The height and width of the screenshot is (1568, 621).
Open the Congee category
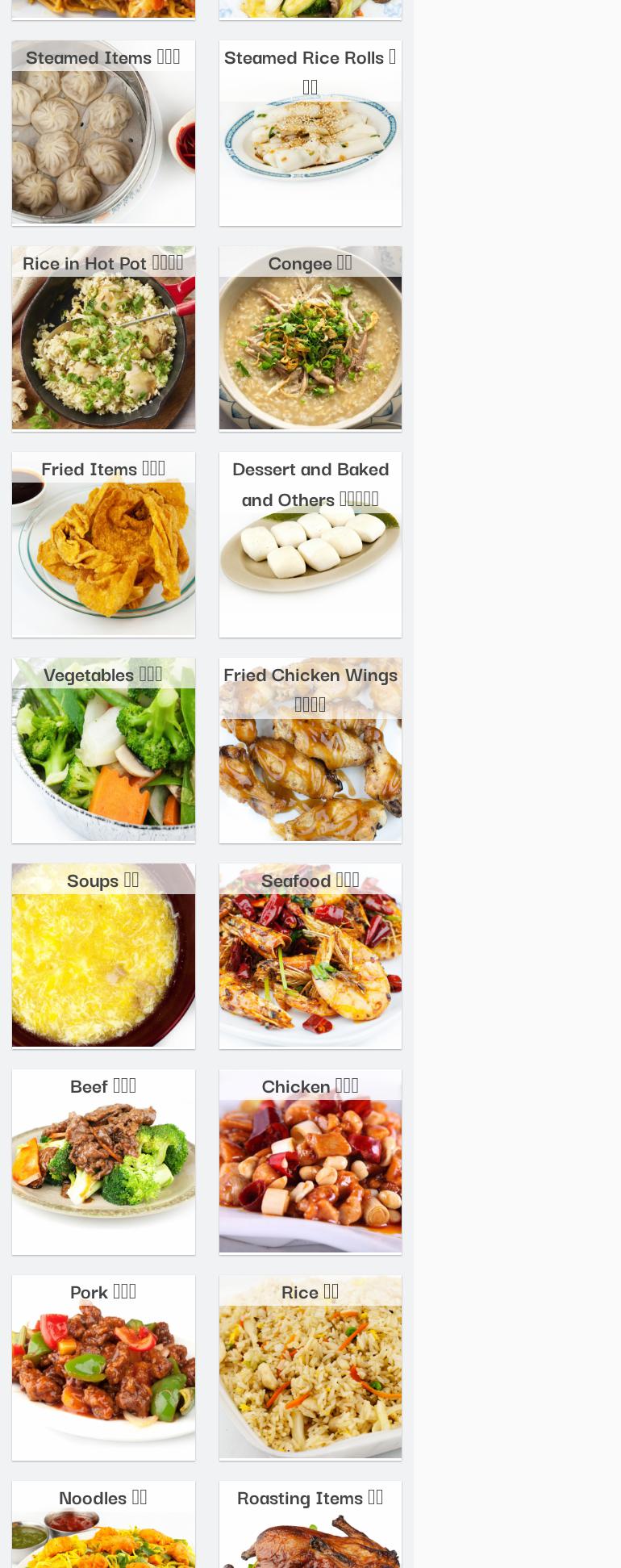[310, 339]
